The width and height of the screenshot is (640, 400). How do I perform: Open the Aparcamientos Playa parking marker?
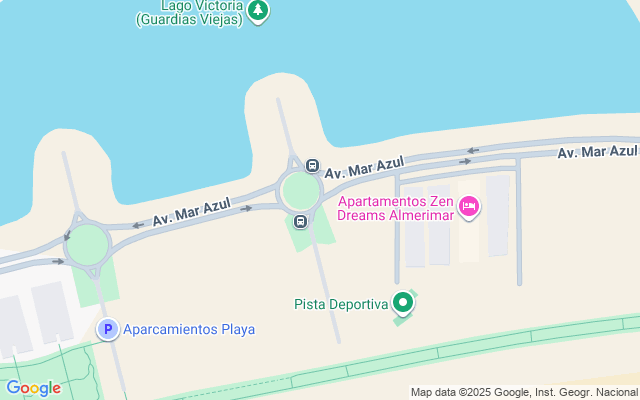(x=107, y=328)
